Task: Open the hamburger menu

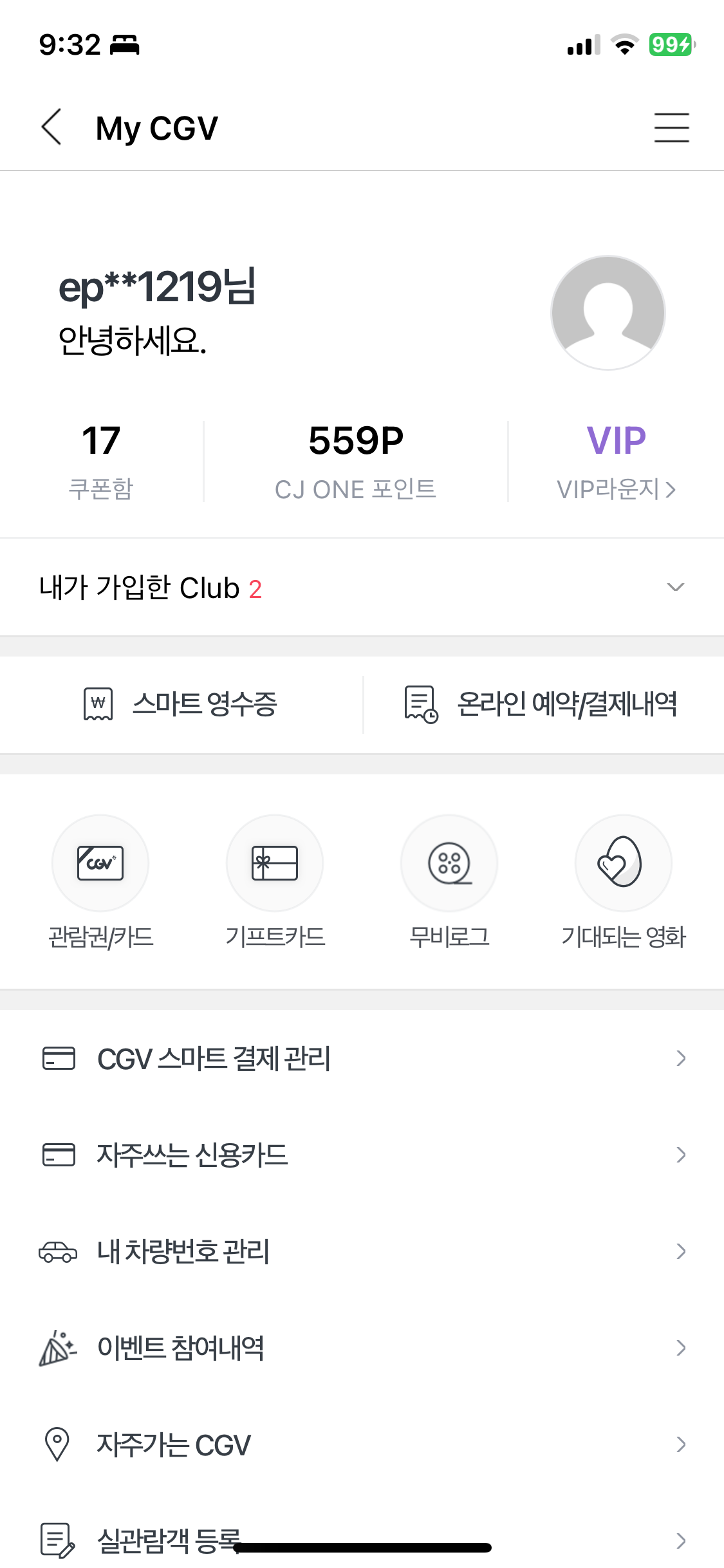Action: (671, 127)
